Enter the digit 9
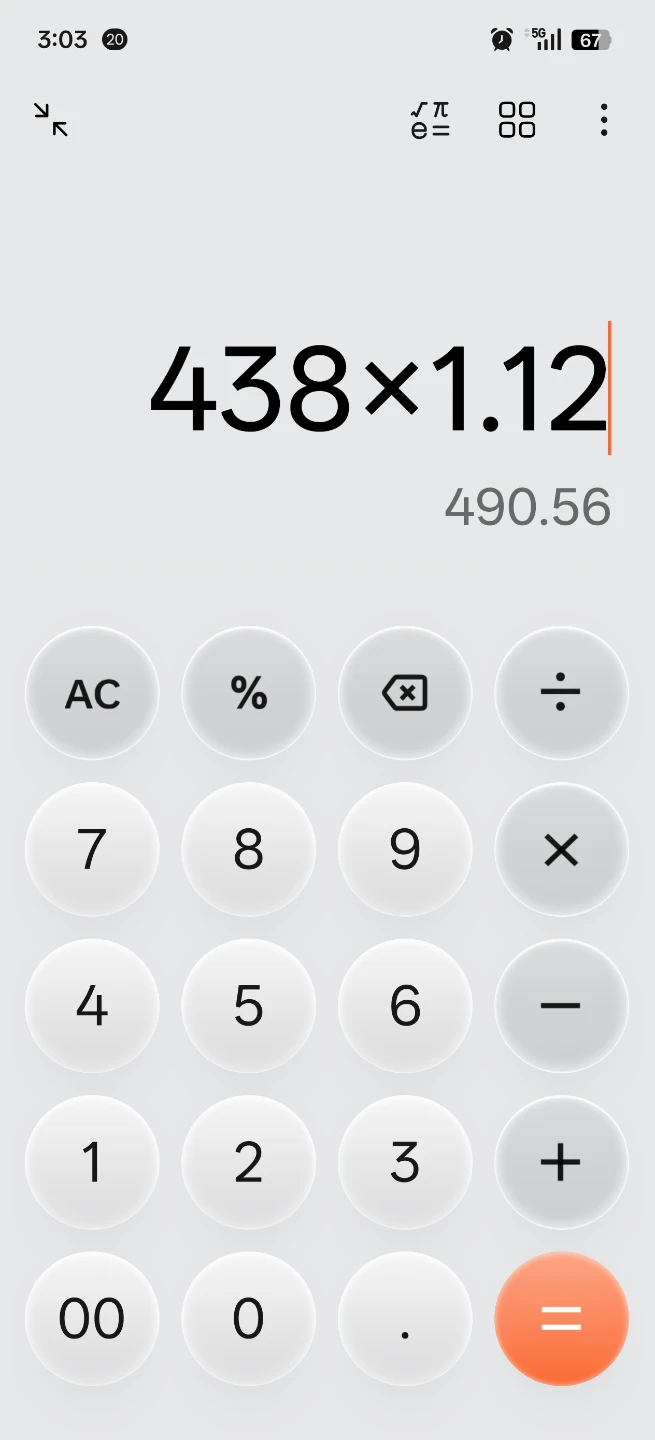Viewport: 655px width, 1440px height. pyautogui.click(x=405, y=849)
